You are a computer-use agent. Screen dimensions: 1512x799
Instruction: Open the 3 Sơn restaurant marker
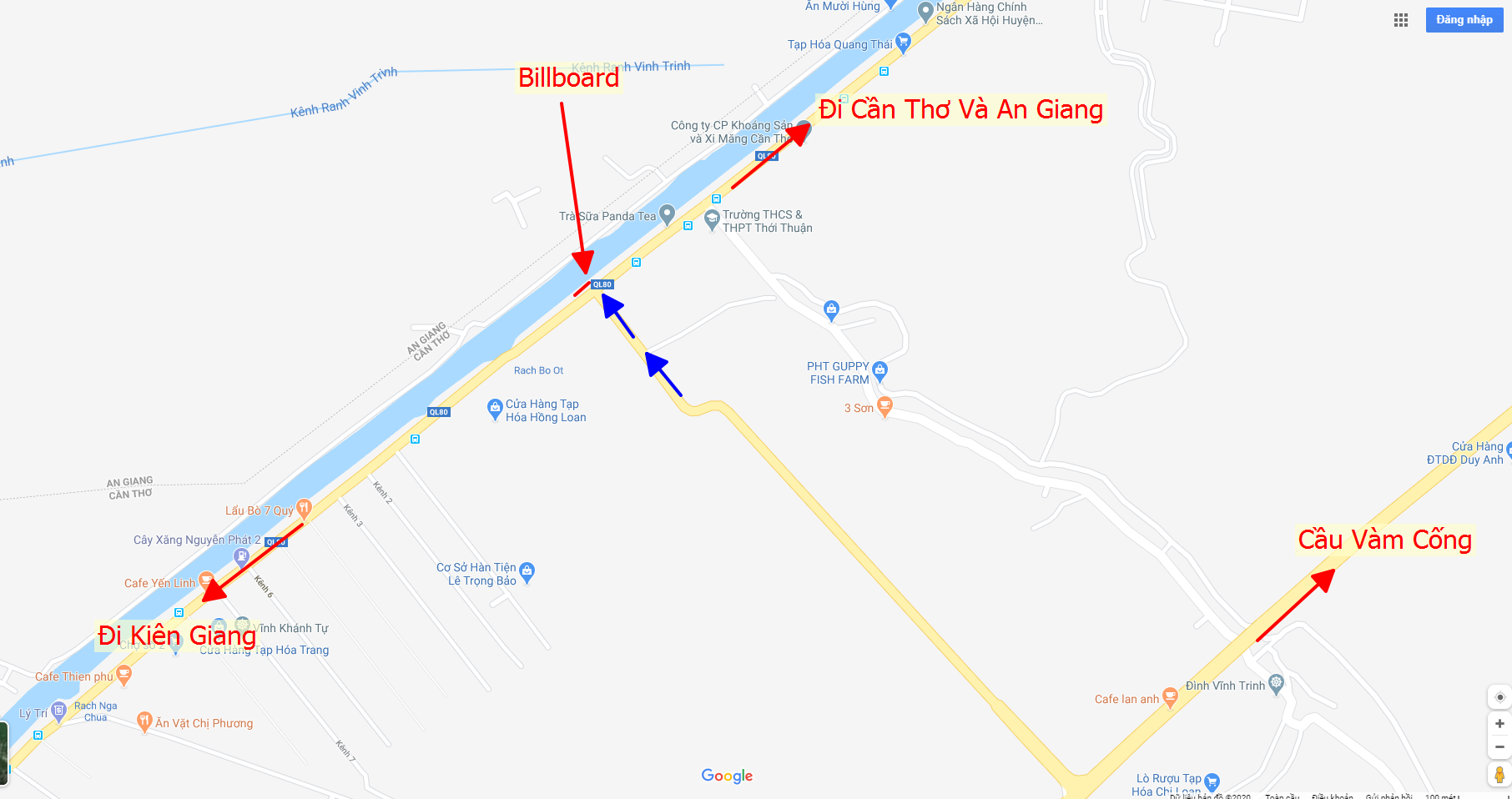pos(885,406)
